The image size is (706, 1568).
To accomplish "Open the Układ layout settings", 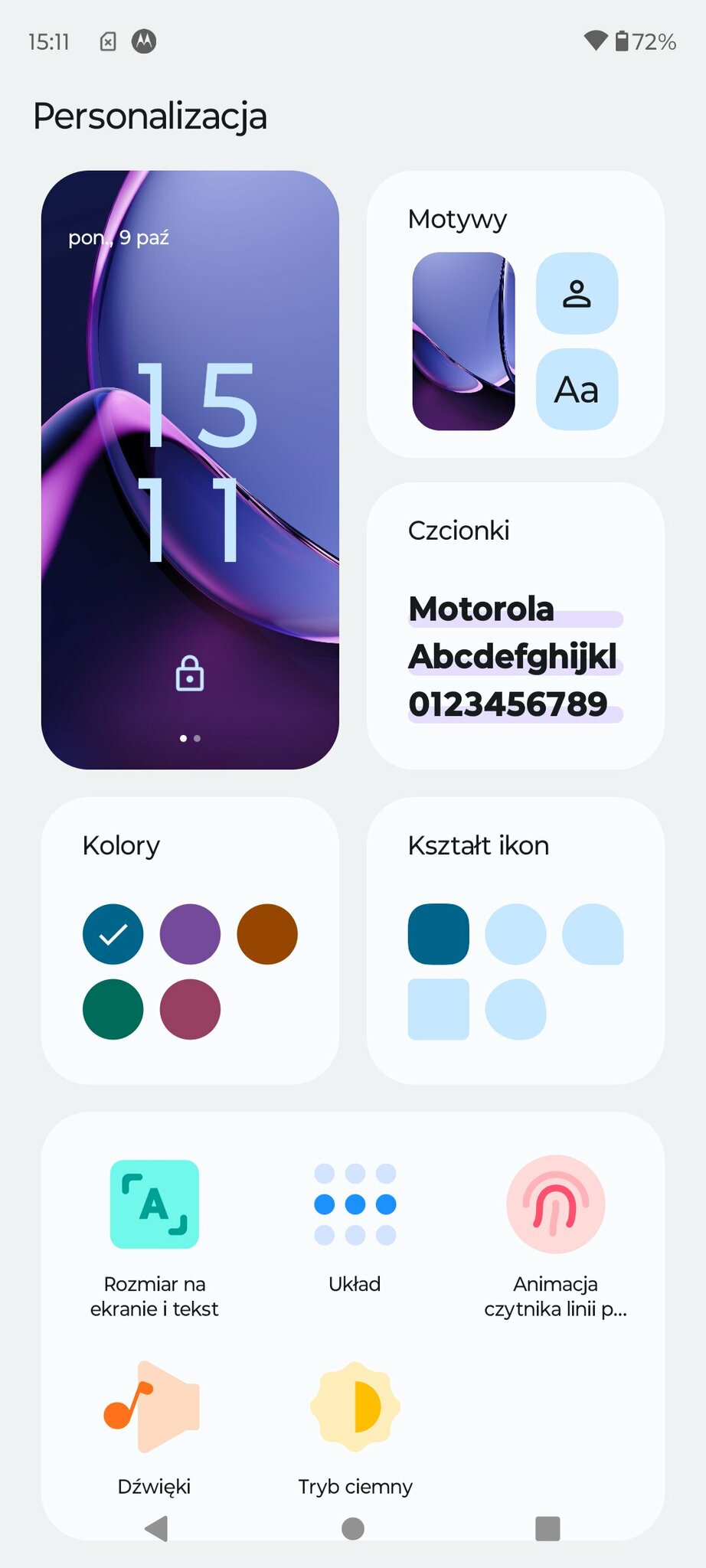I will point(355,1227).
